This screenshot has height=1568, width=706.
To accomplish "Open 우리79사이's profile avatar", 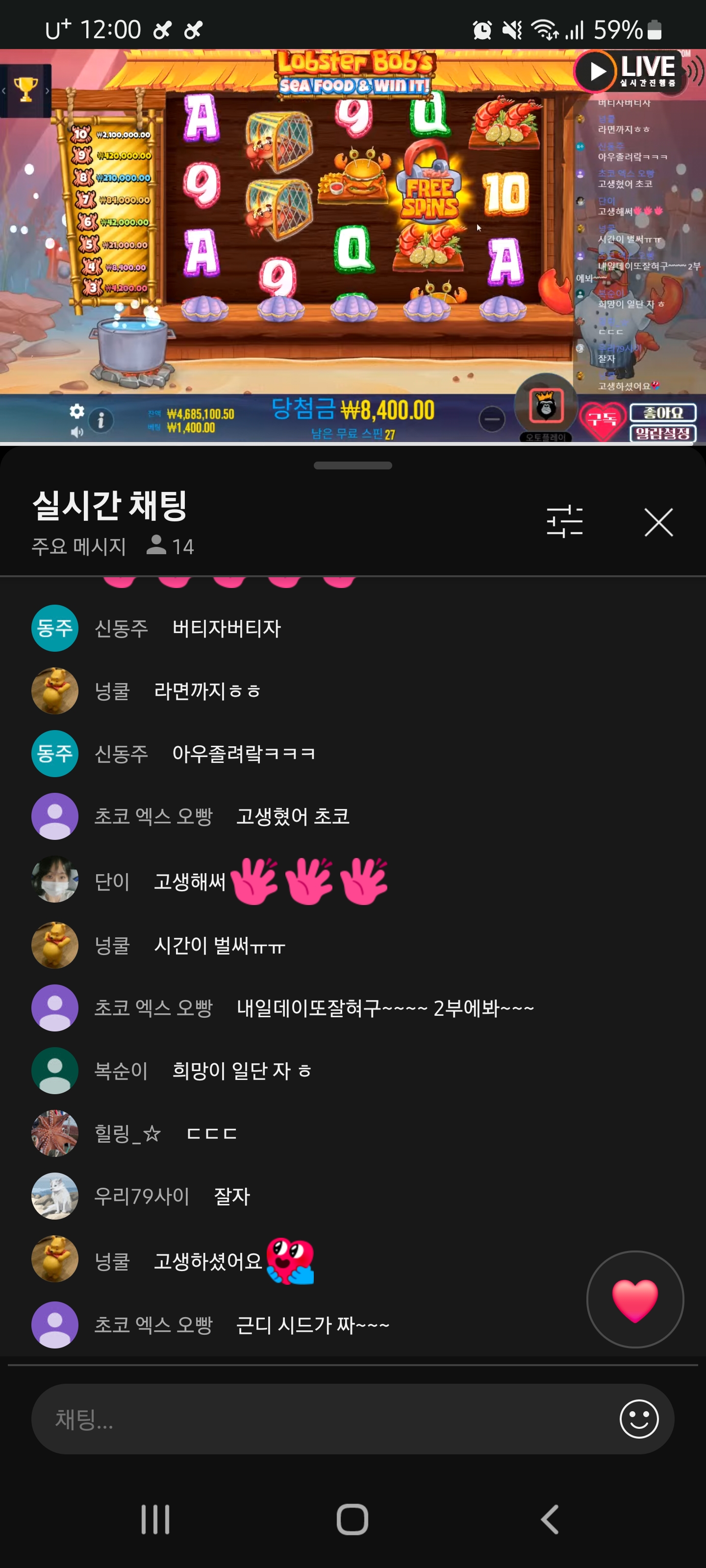I will coord(55,1196).
